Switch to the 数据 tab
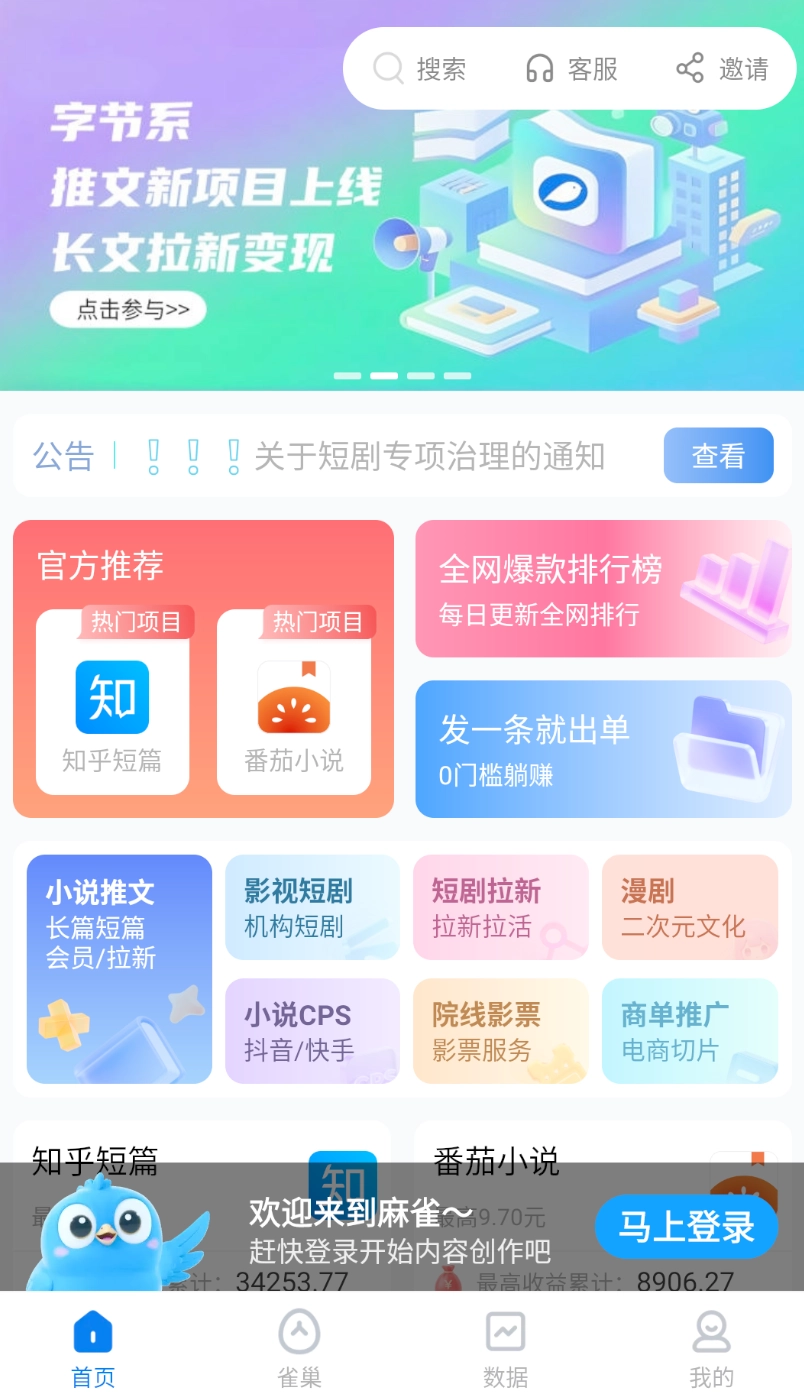The width and height of the screenshot is (804, 1396). coord(505,1348)
